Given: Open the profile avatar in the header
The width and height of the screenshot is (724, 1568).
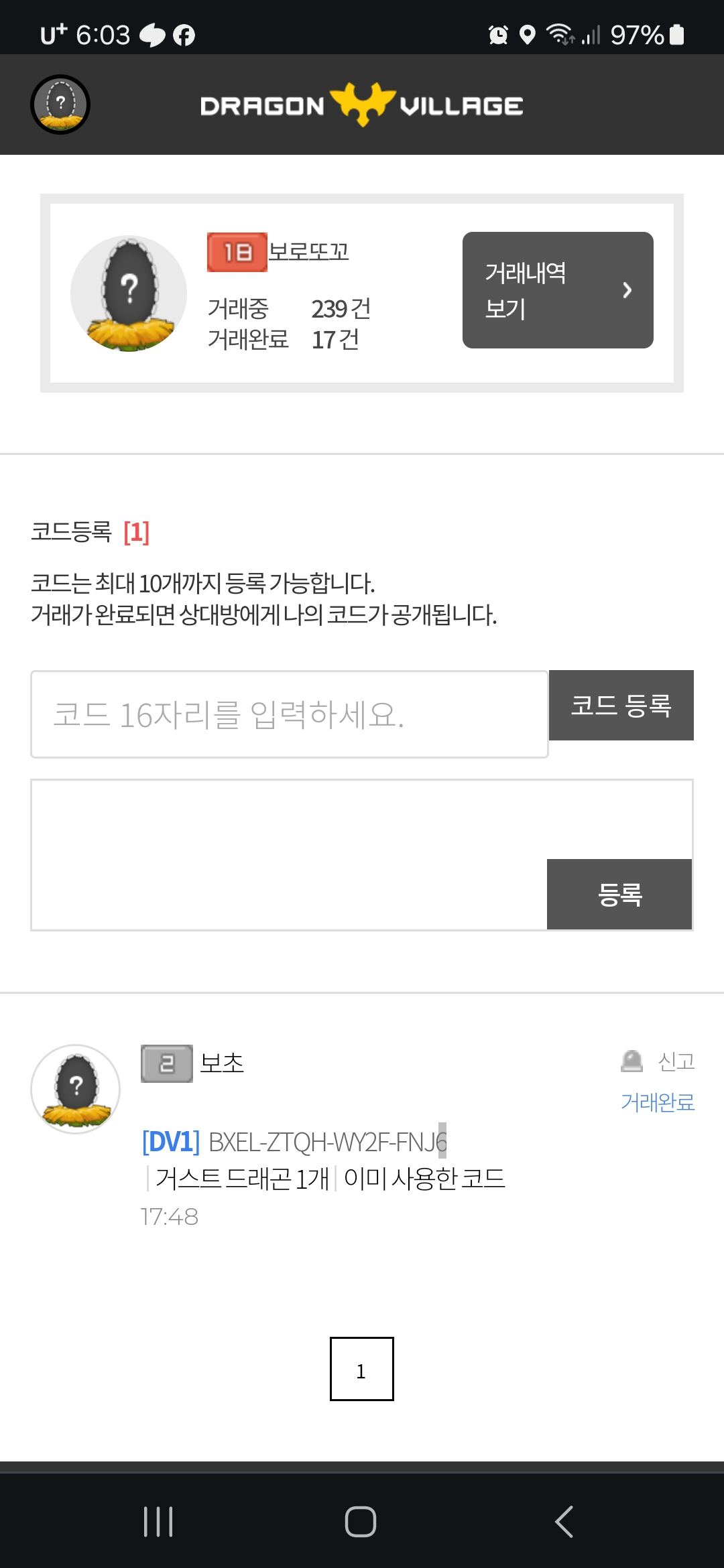Looking at the screenshot, I should tap(60, 105).
